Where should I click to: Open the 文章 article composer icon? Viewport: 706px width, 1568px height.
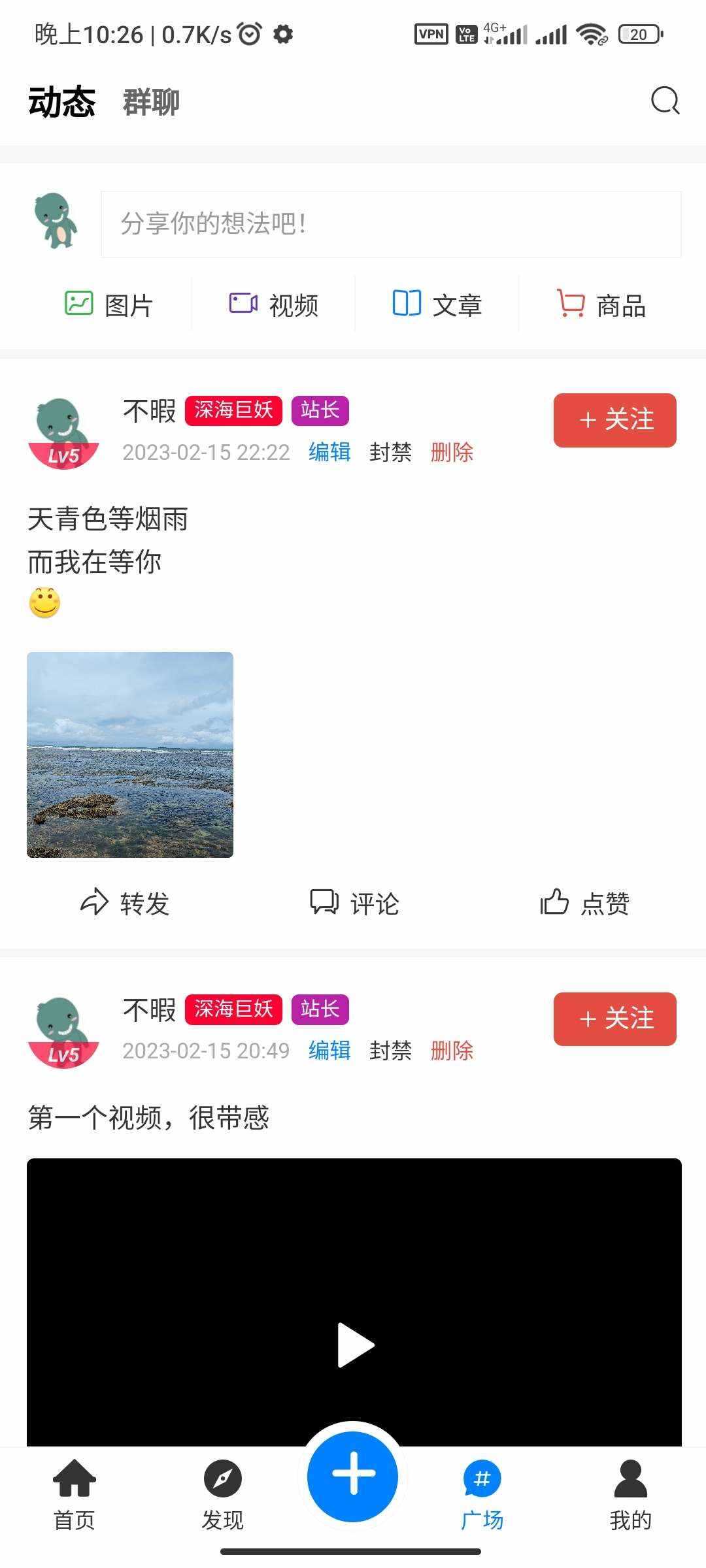(407, 303)
